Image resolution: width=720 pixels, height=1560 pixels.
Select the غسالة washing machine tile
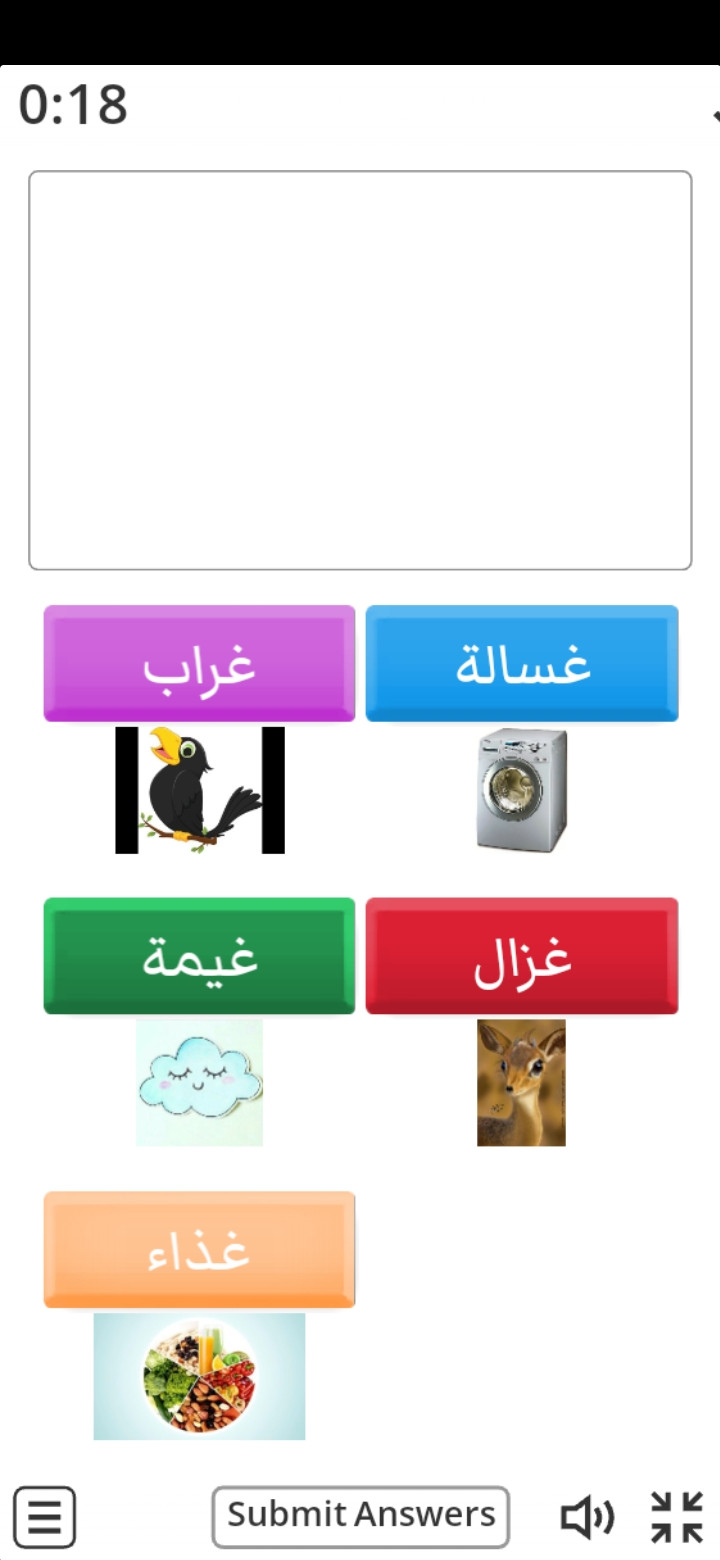click(521, 663)
